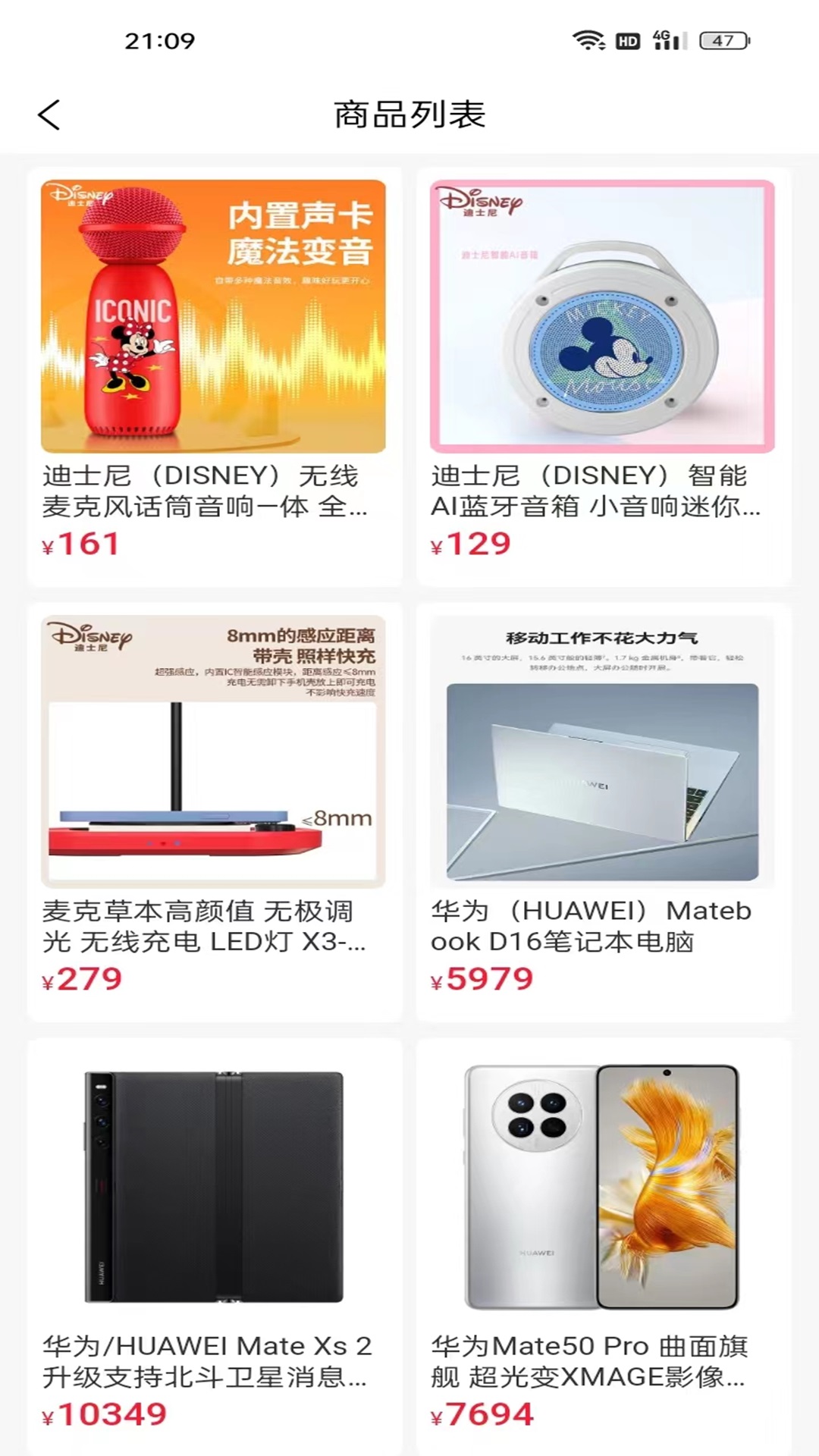Tap the back arrow icon
The width and height of the screenshot is (819, 1456).
(x=48, y=114)
